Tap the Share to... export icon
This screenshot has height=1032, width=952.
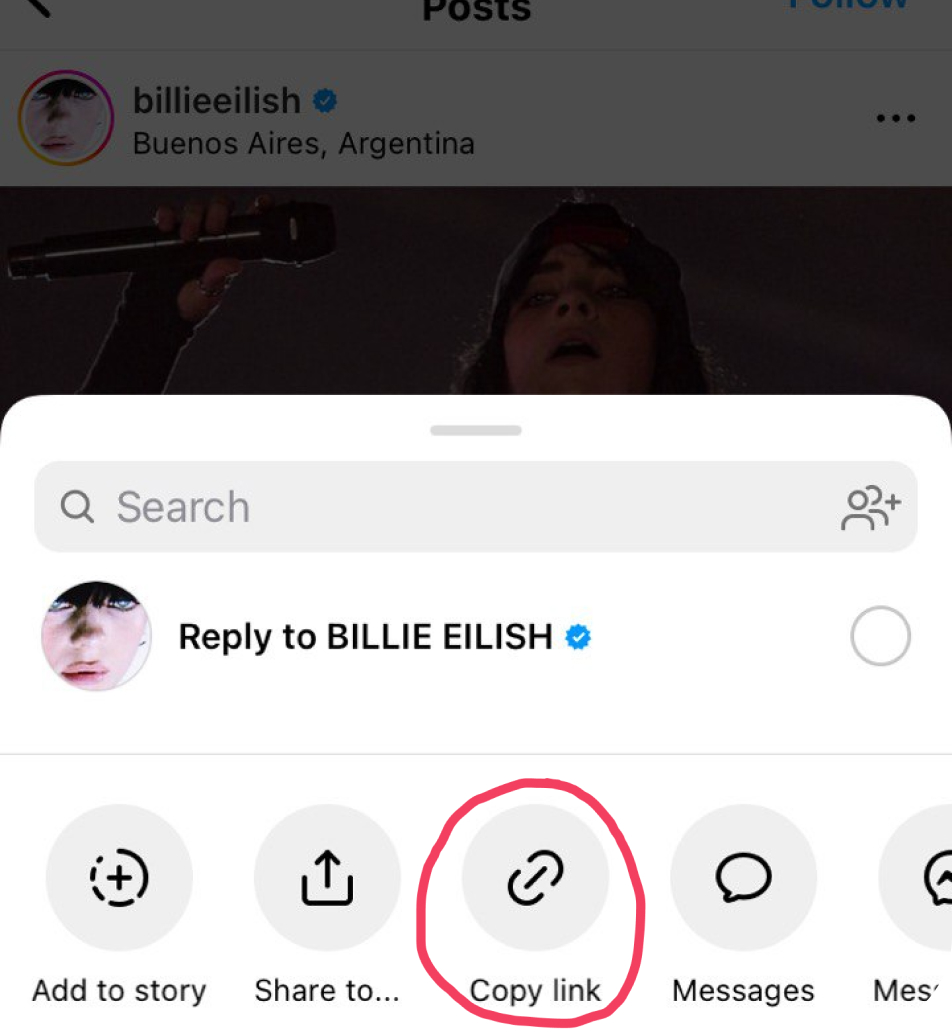pos(327,877)
